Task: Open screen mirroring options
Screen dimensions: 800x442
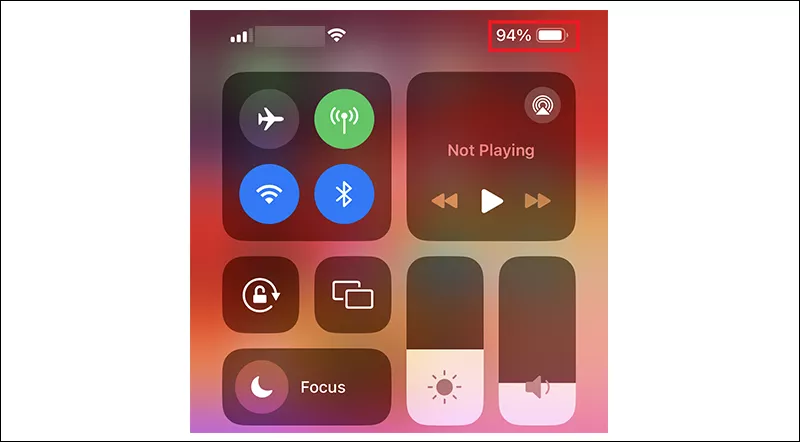Action: [x=352, y=295]
